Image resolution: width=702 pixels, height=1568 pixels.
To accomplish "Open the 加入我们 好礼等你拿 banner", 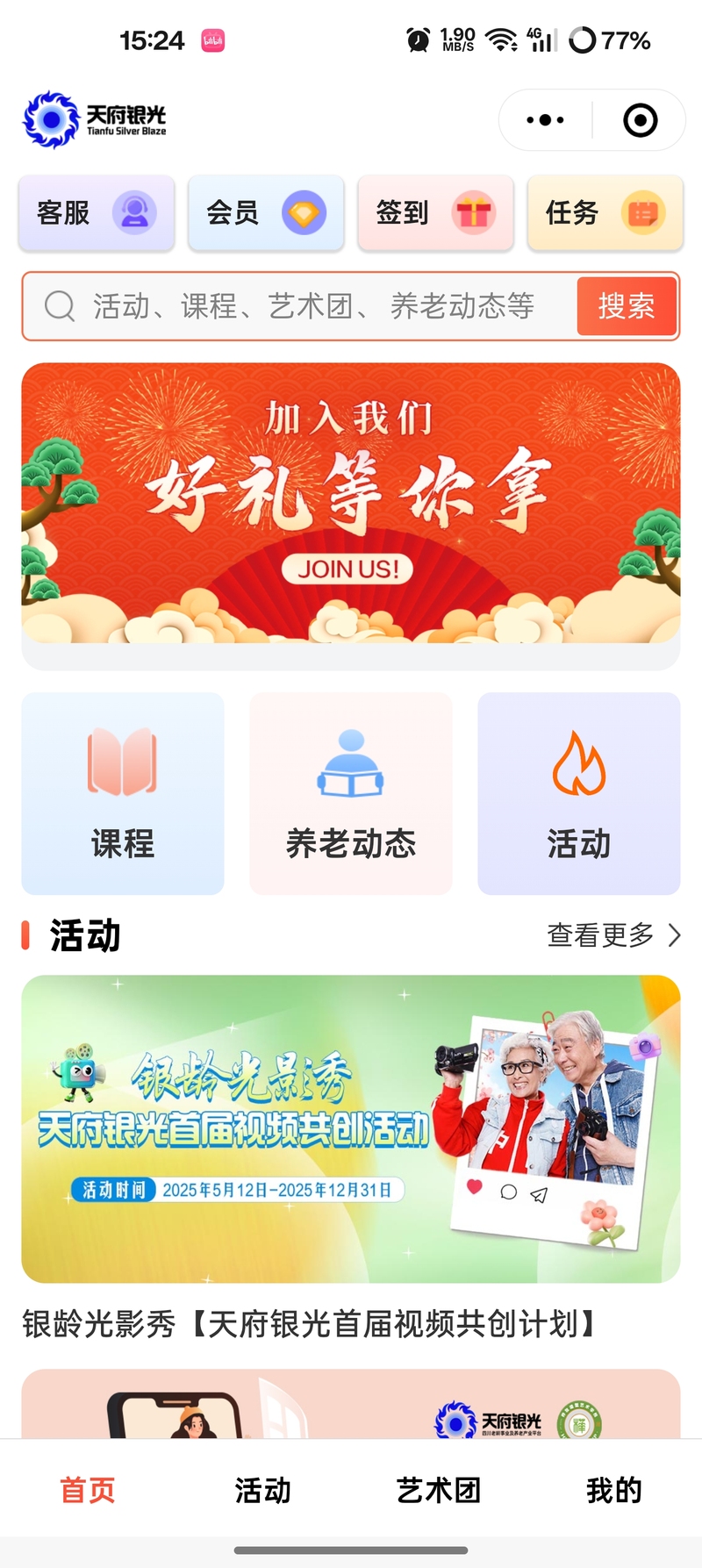I will point(351,503).
